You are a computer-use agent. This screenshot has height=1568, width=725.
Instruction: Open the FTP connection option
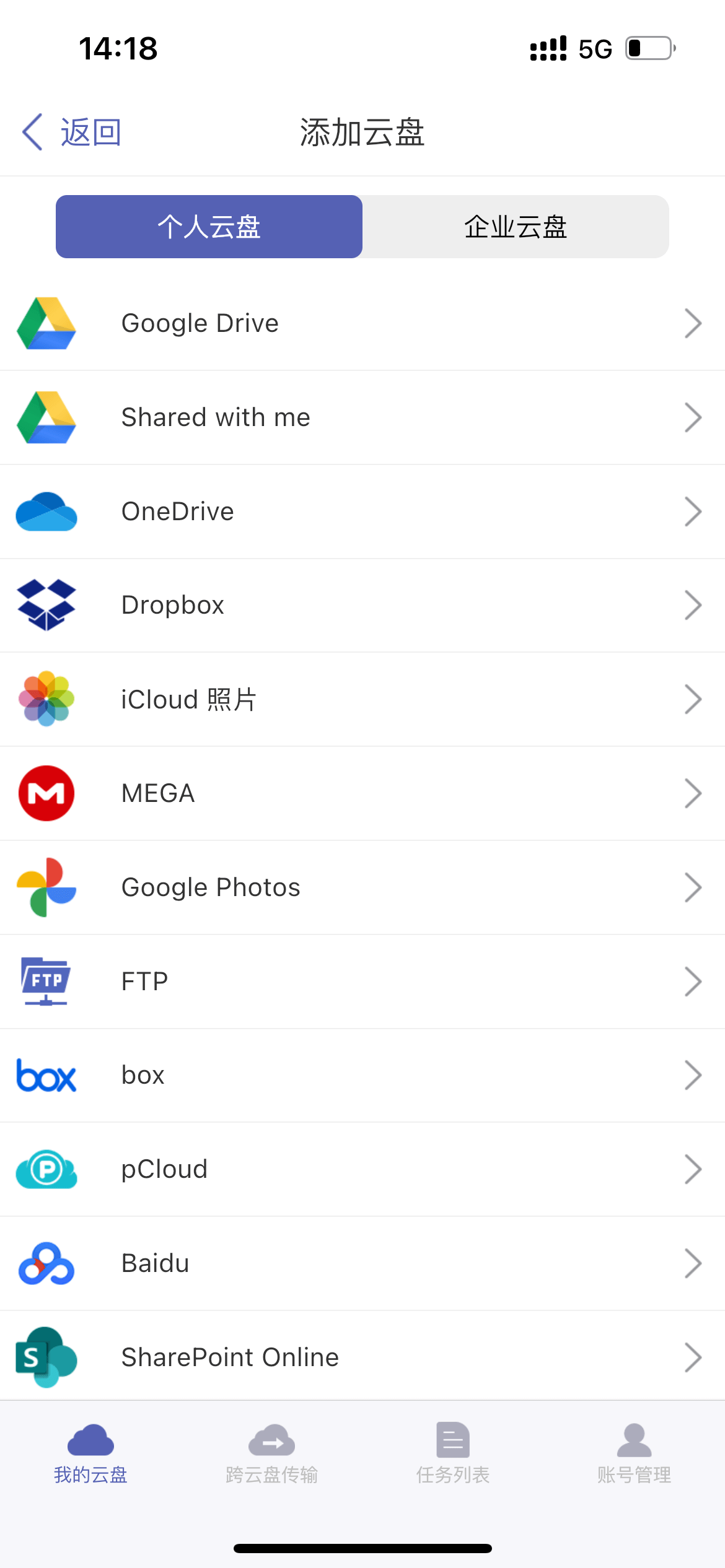pyautogui.click(x=362, y=982)
